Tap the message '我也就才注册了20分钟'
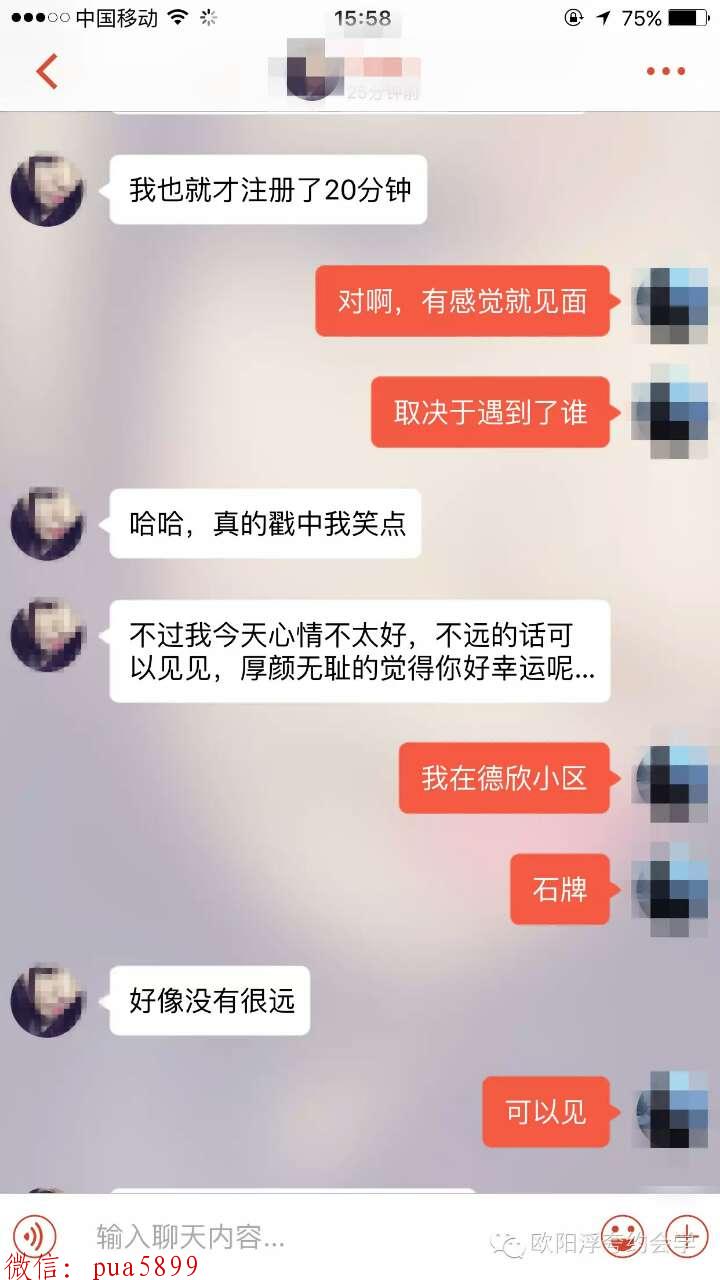Screen dimensions: 720x1280 pyautogui.click(x=267, y=189)
